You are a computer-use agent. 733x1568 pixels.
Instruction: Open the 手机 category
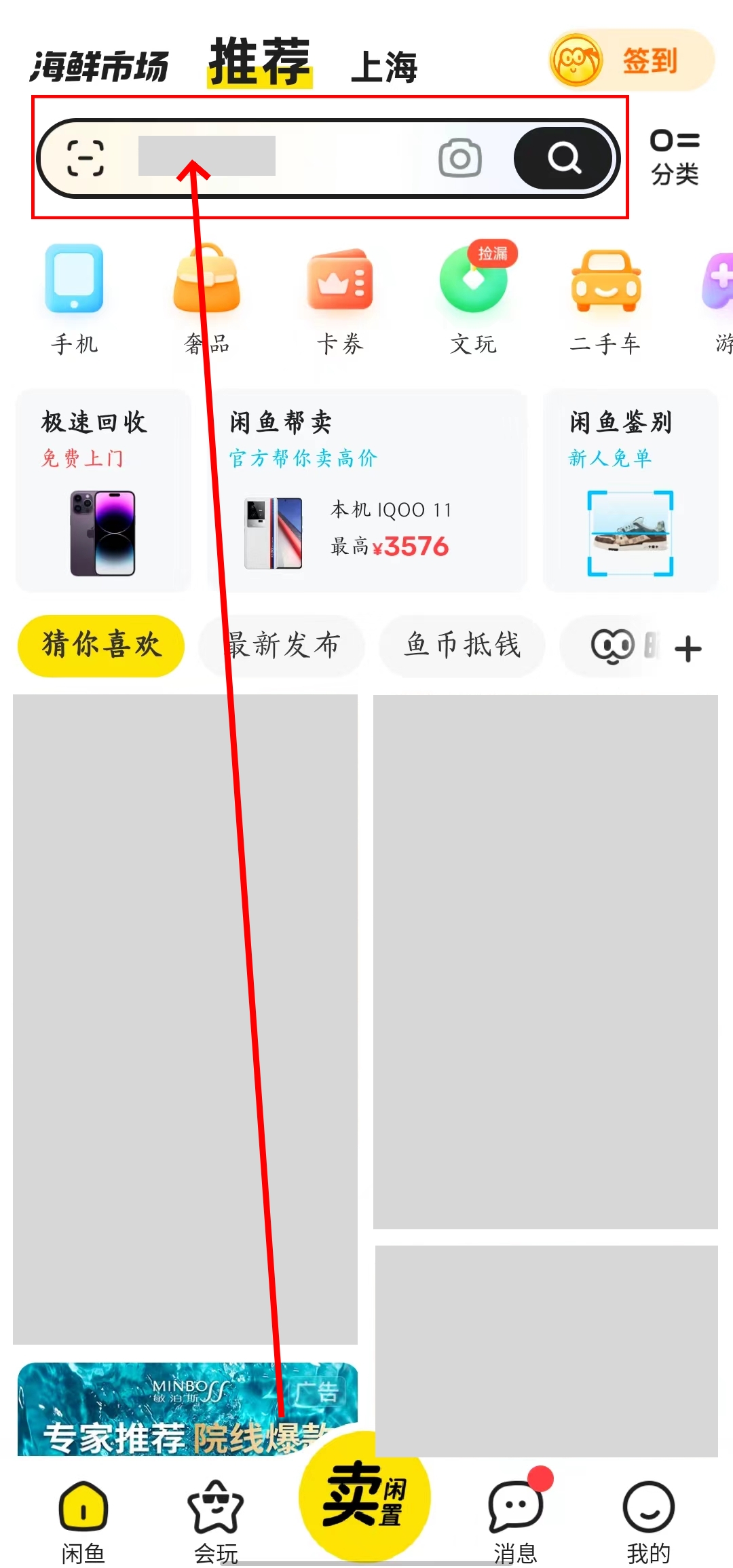(x=75, y=299)
